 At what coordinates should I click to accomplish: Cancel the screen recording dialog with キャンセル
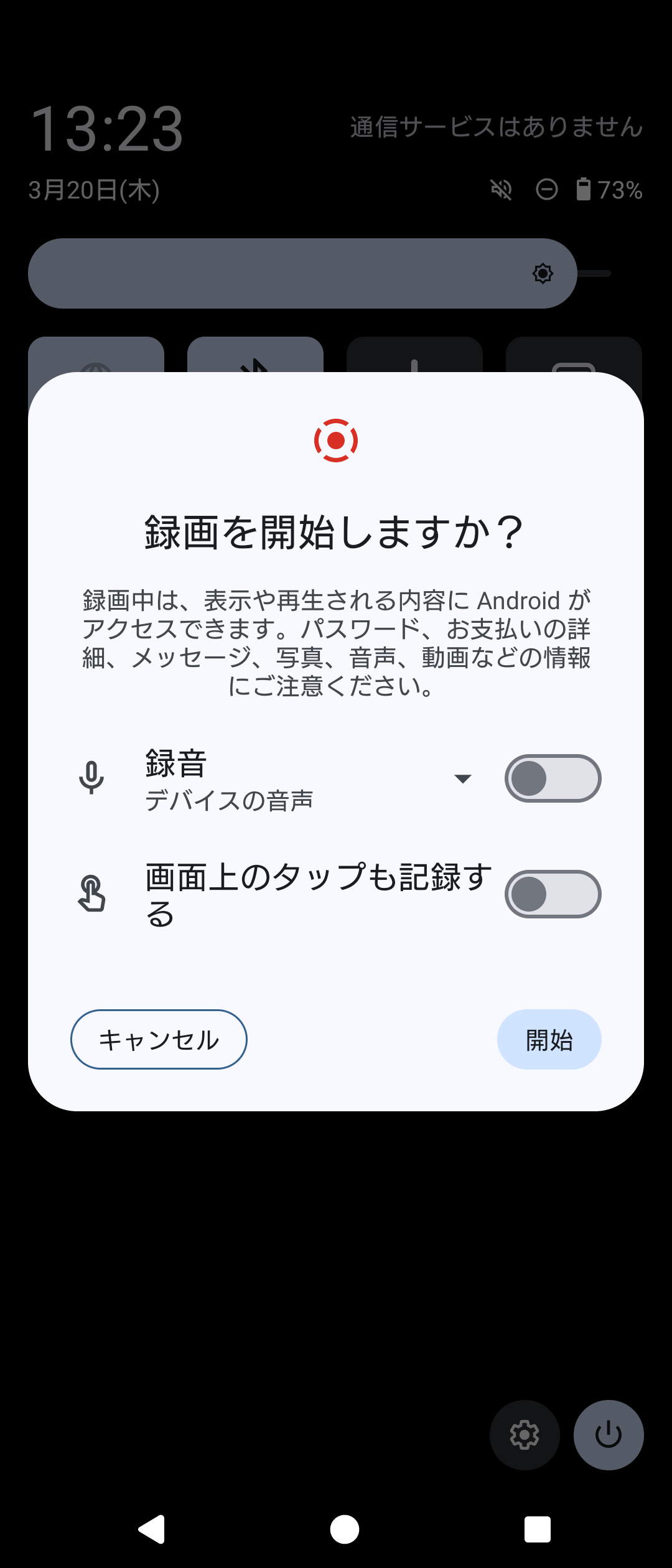click(x=159, y=1039)
